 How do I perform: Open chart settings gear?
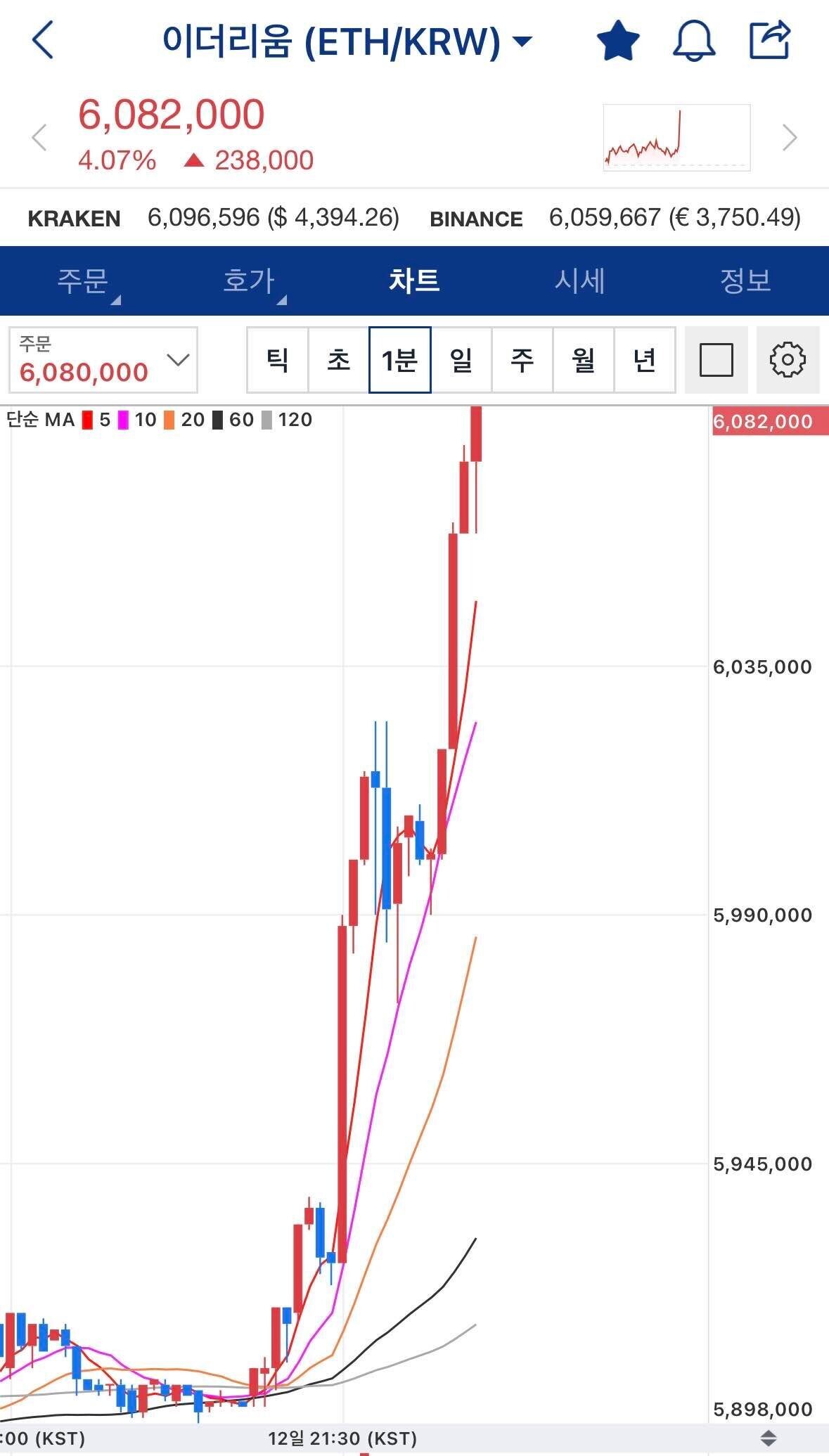(x=788, y=360)
